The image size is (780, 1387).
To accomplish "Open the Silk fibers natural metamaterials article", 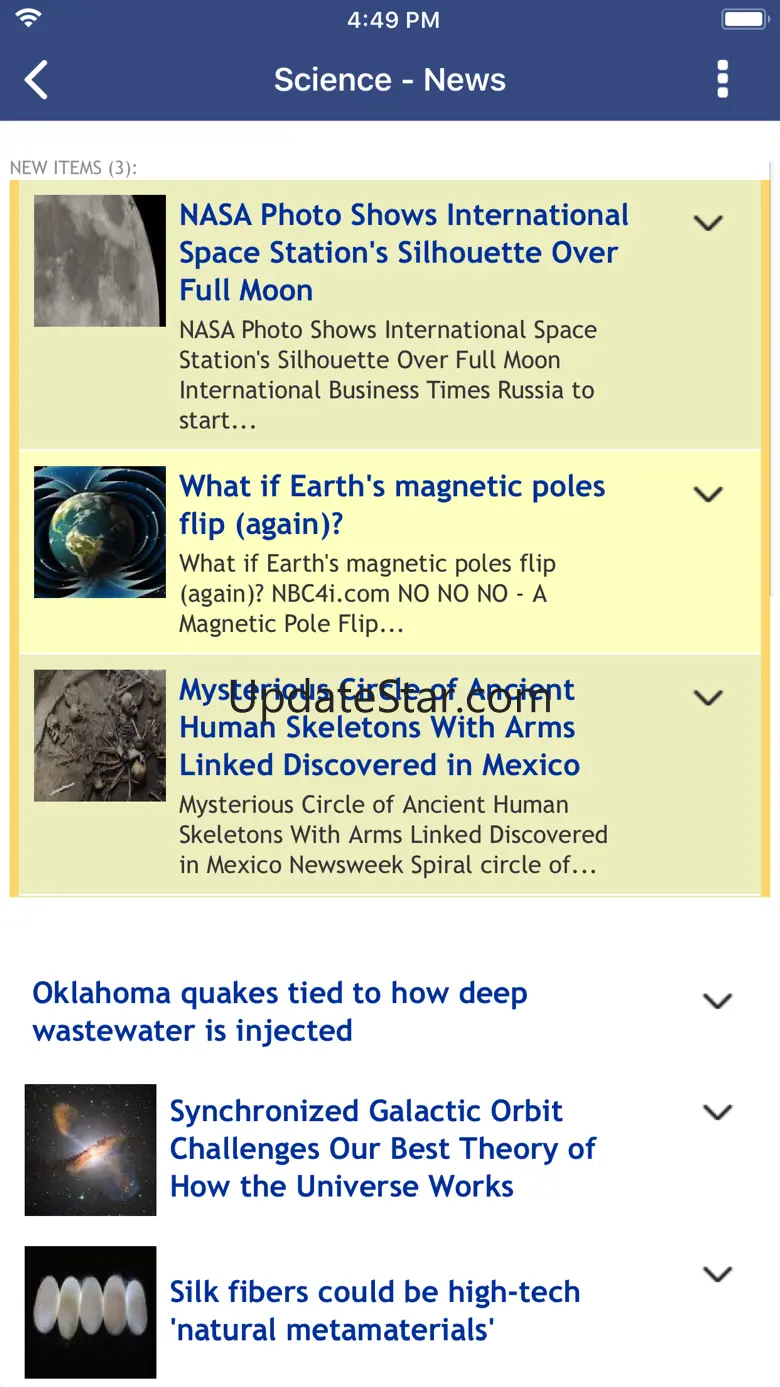I will click(x=375, y=1311).
